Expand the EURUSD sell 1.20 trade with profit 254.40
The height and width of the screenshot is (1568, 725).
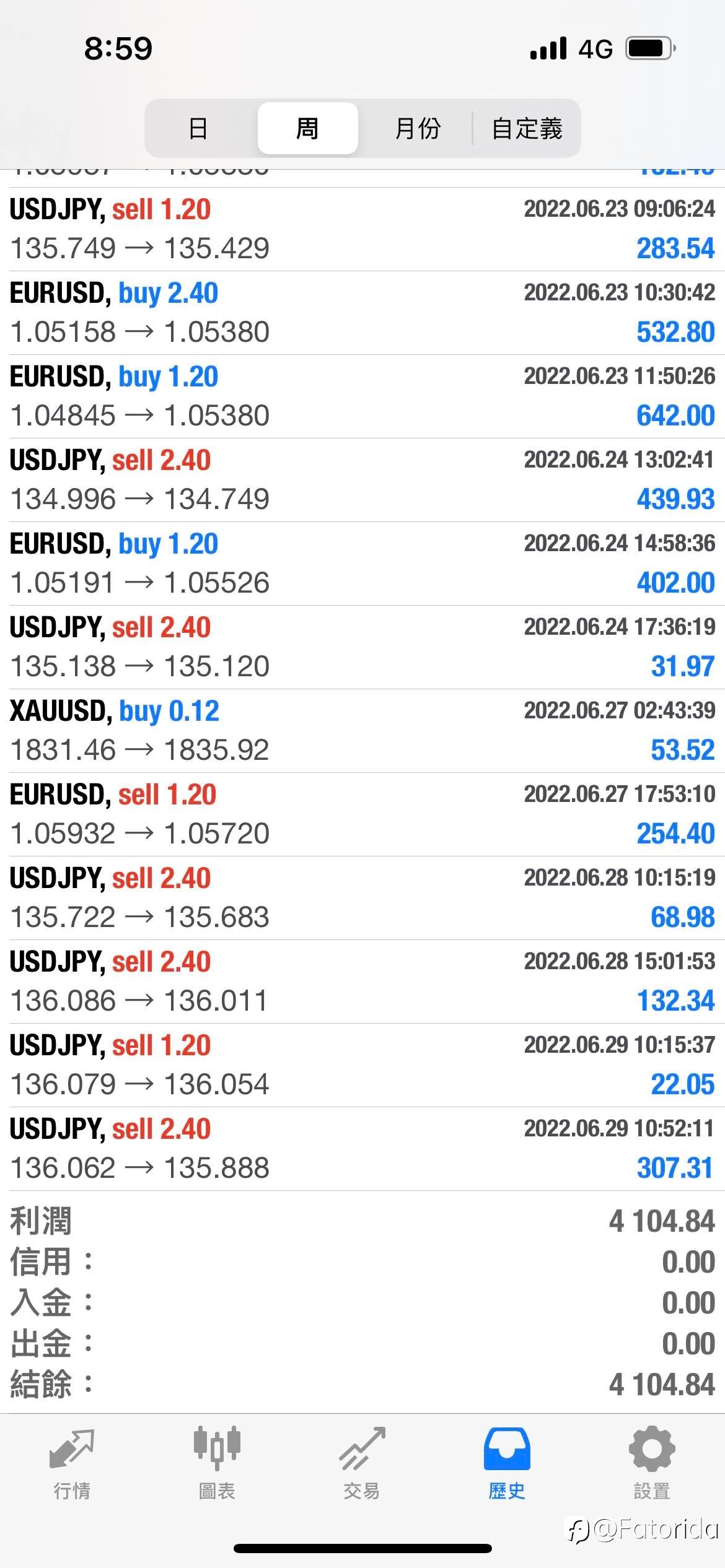[362, 814]
